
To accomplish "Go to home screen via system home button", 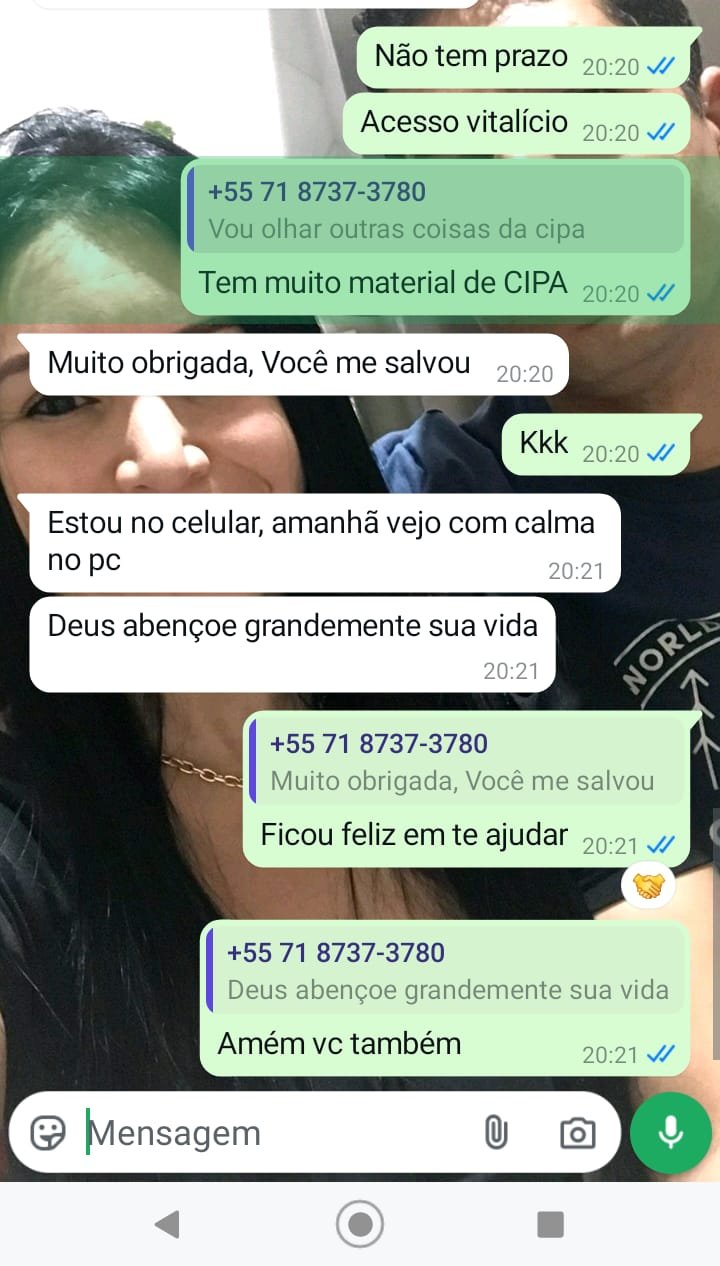I will tap(360, 1224).
